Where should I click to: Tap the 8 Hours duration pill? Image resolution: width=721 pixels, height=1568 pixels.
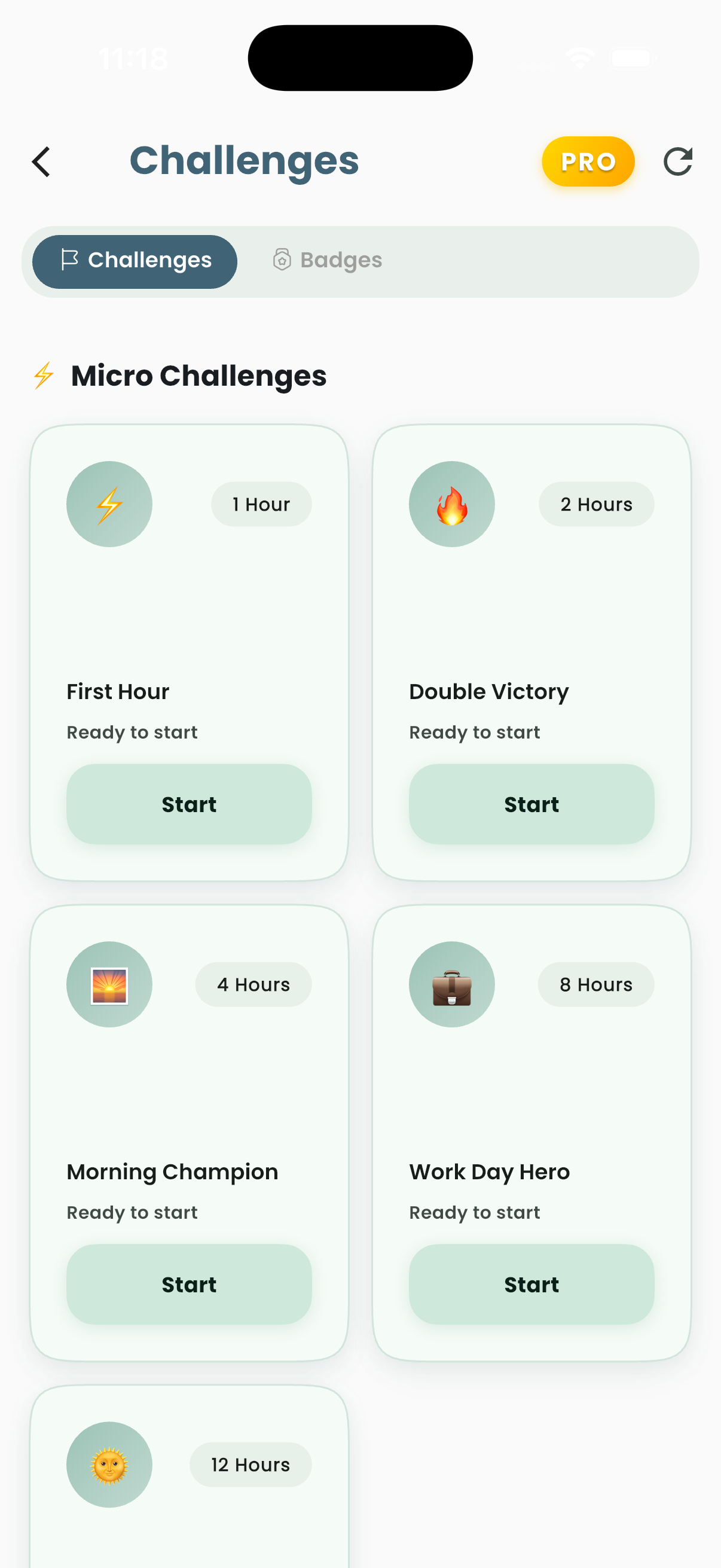pyautogui.click(x=595, y=984)
